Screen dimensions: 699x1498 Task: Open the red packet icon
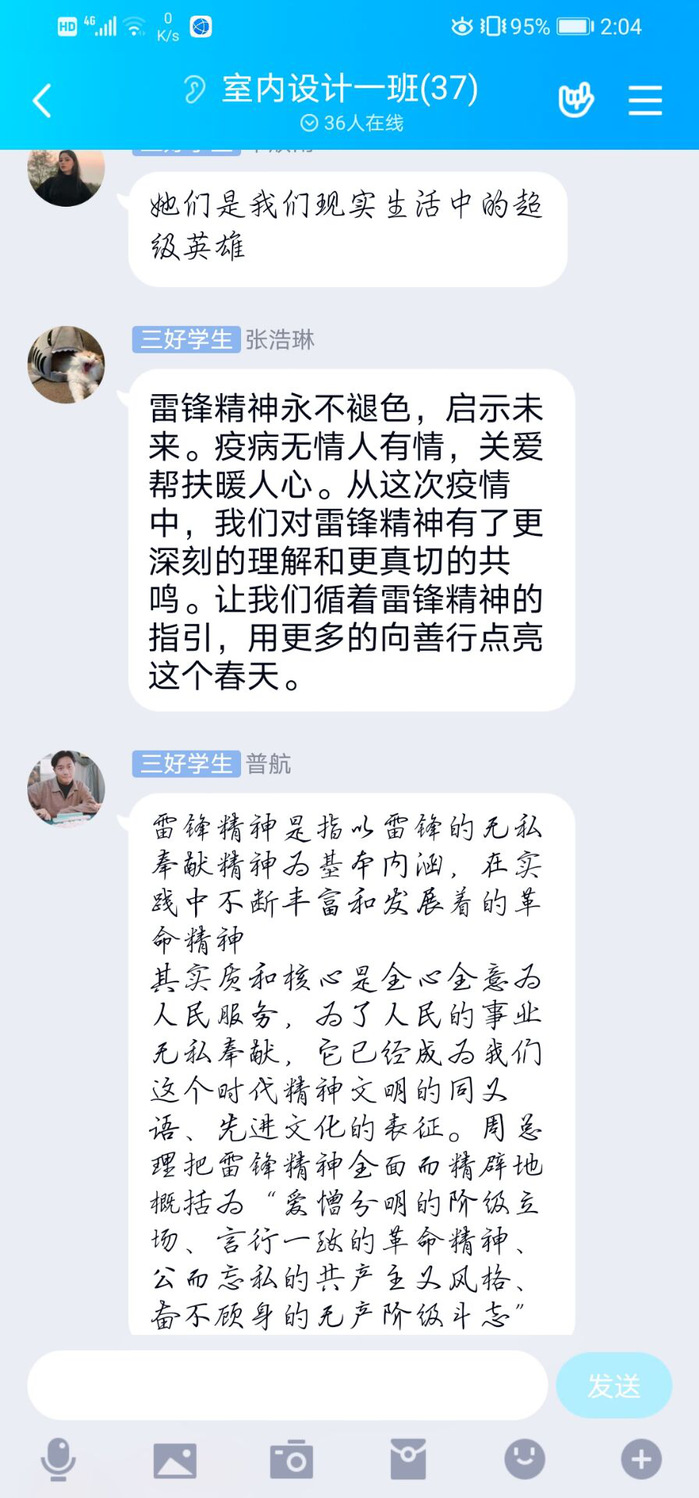pyautogui.click(x=408, y=1460)
